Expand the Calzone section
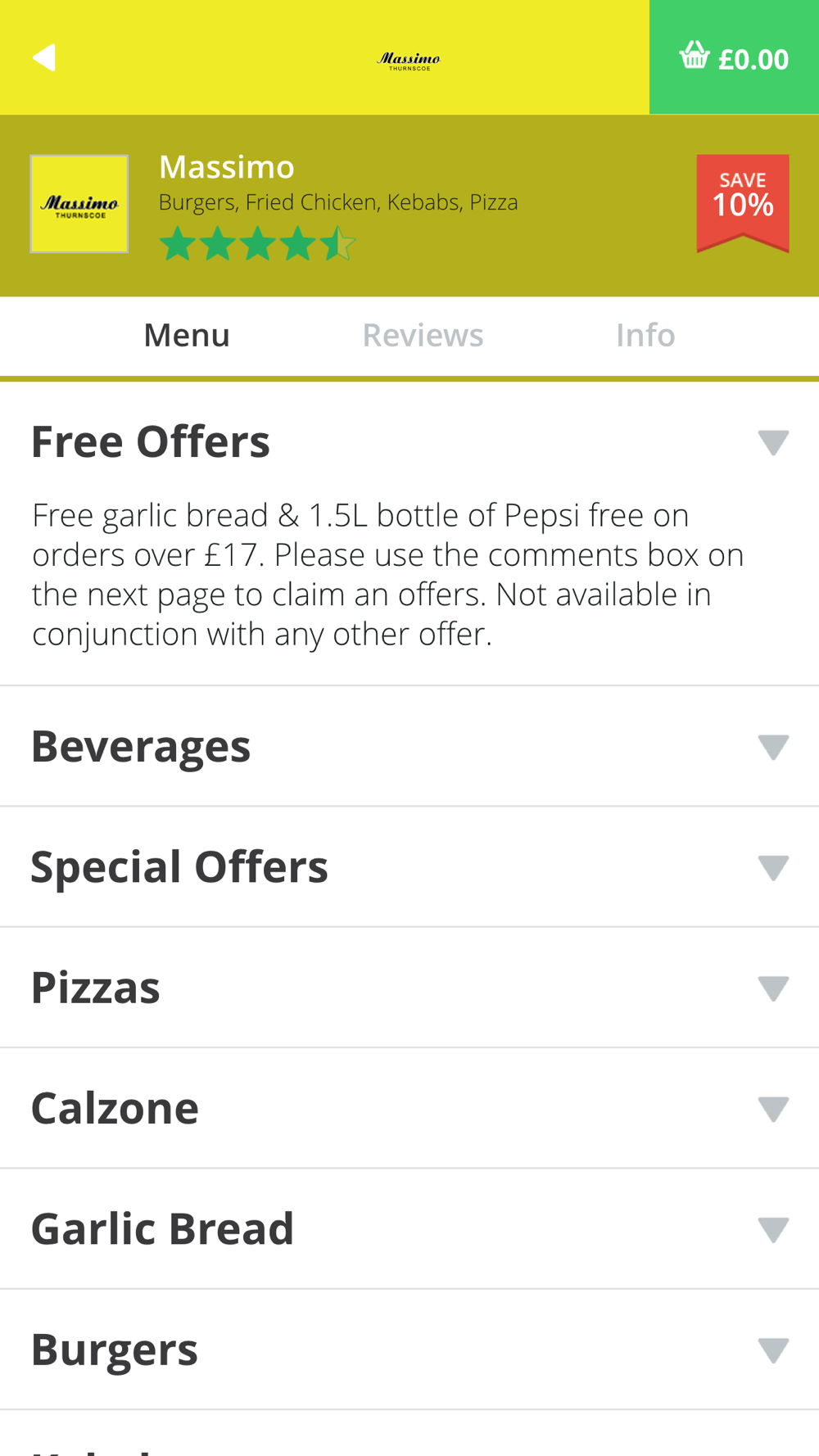Viewport: 819px width, 1456px height. [x=772, y=1109]
